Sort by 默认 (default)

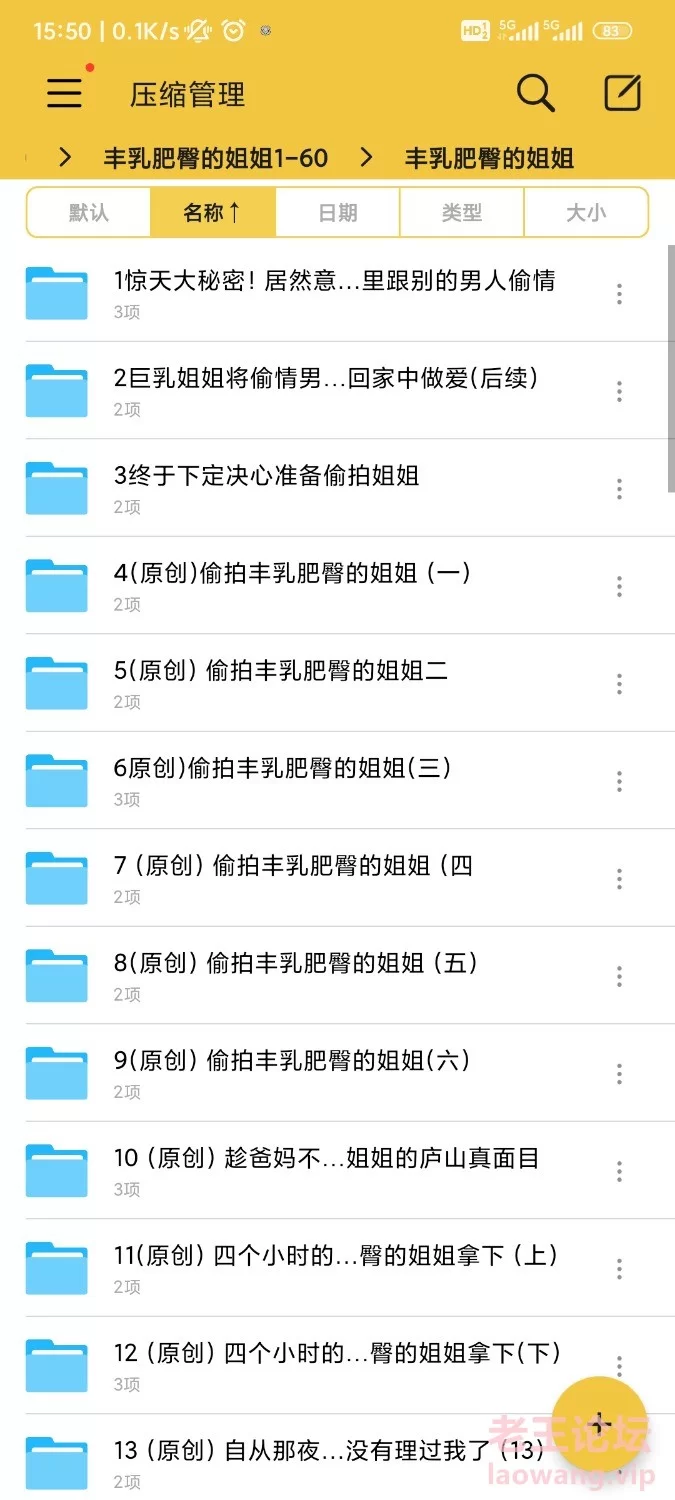tap(89, 212)
